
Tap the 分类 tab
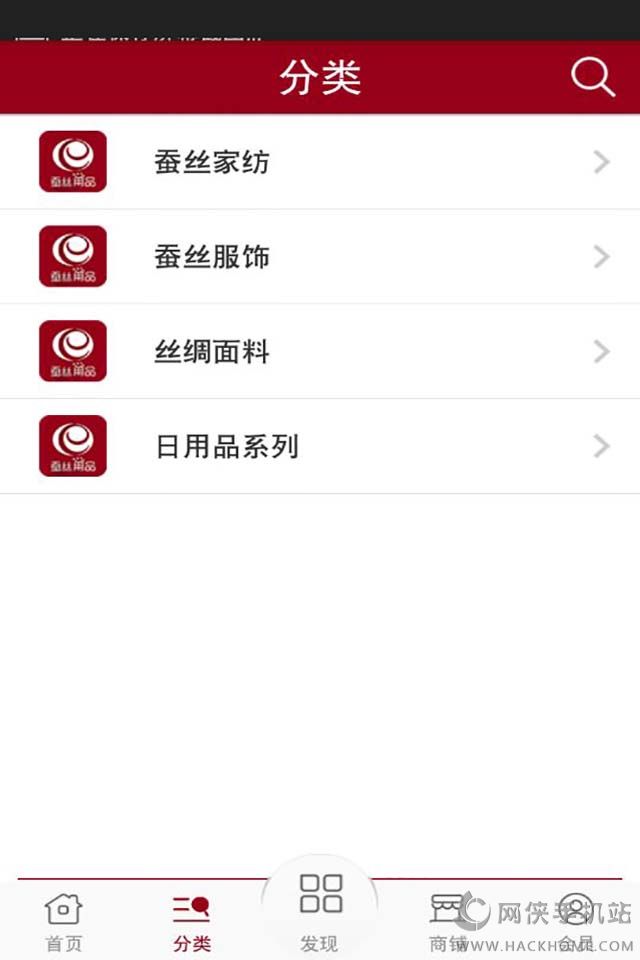(x=191, y=921)
